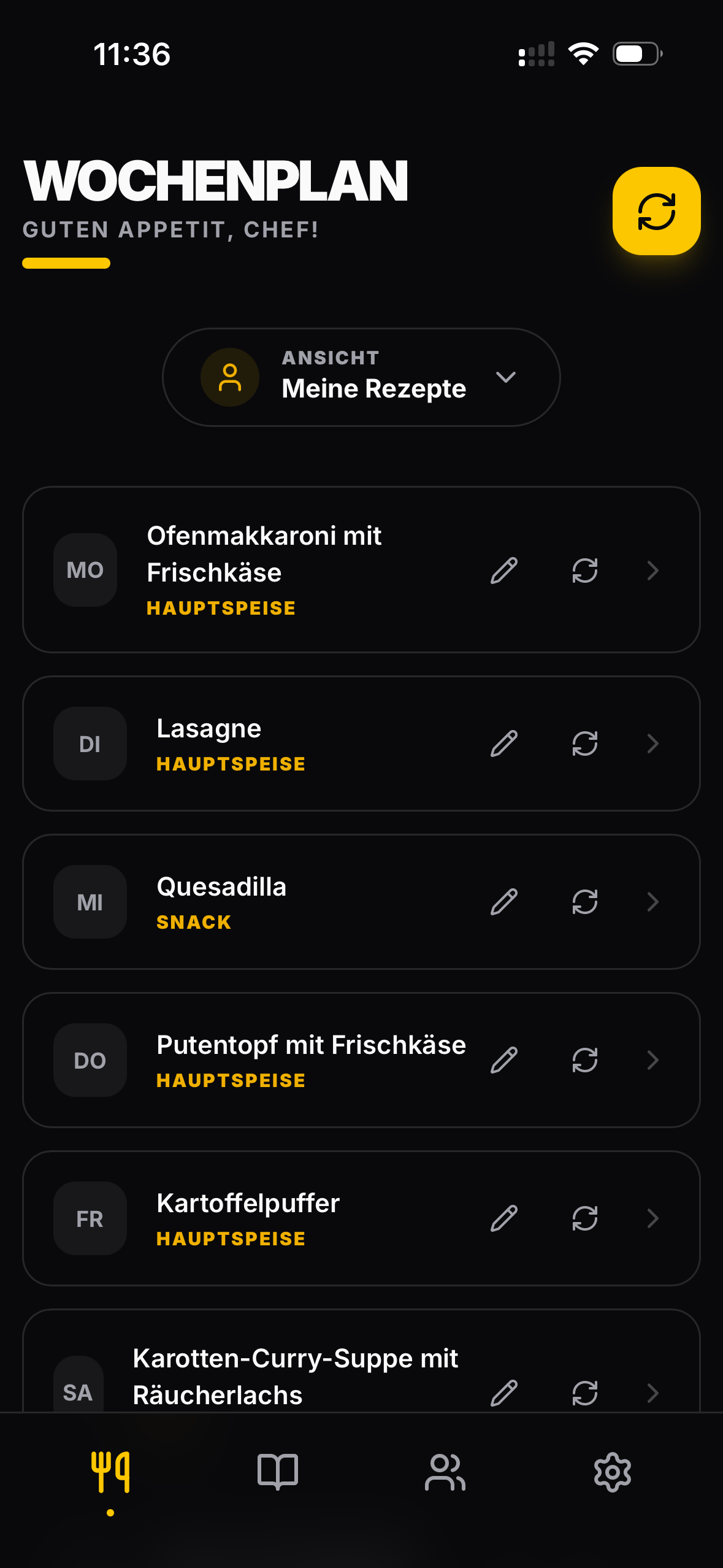
Task: Go to the people tab
Action: 445,1472
